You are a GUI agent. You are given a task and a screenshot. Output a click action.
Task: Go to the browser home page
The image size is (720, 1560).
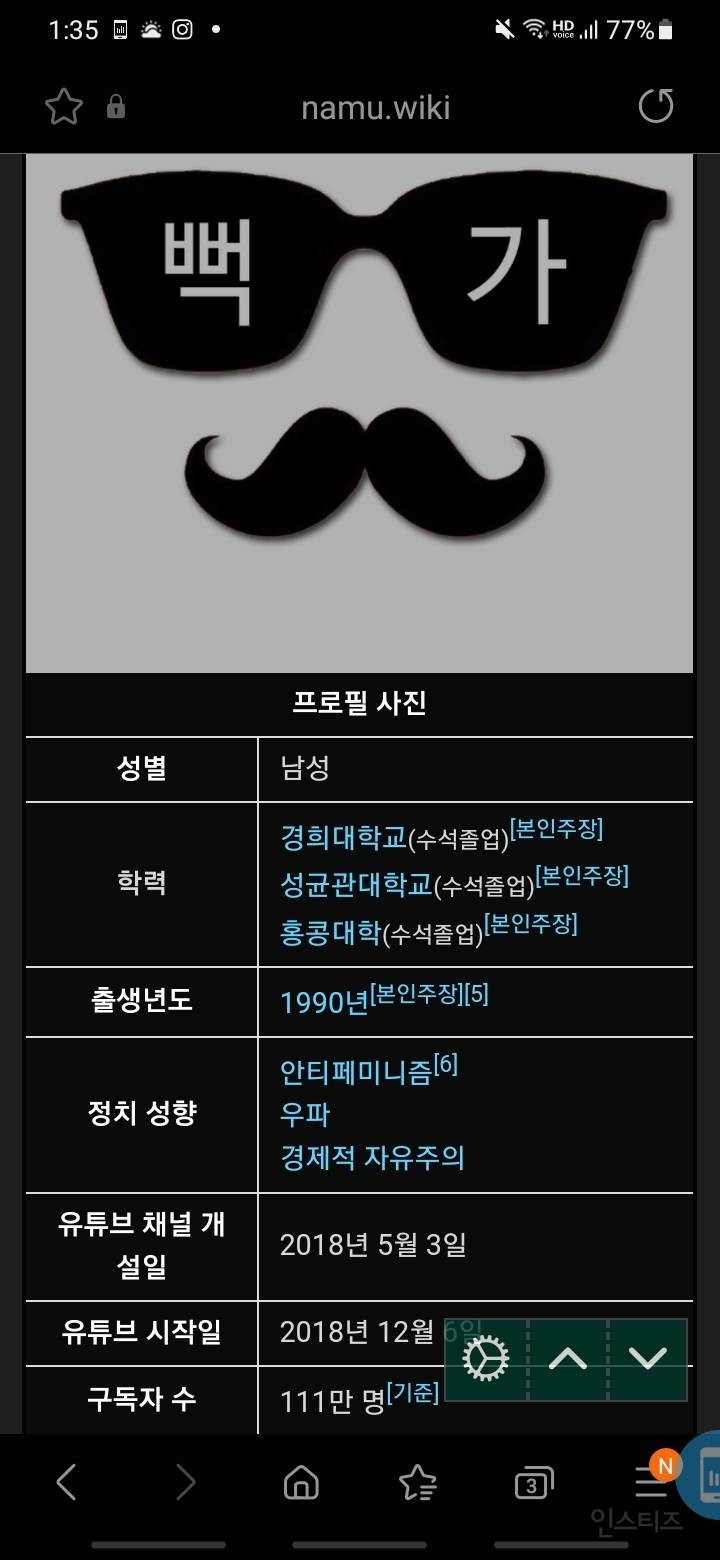click(301, 1482)
